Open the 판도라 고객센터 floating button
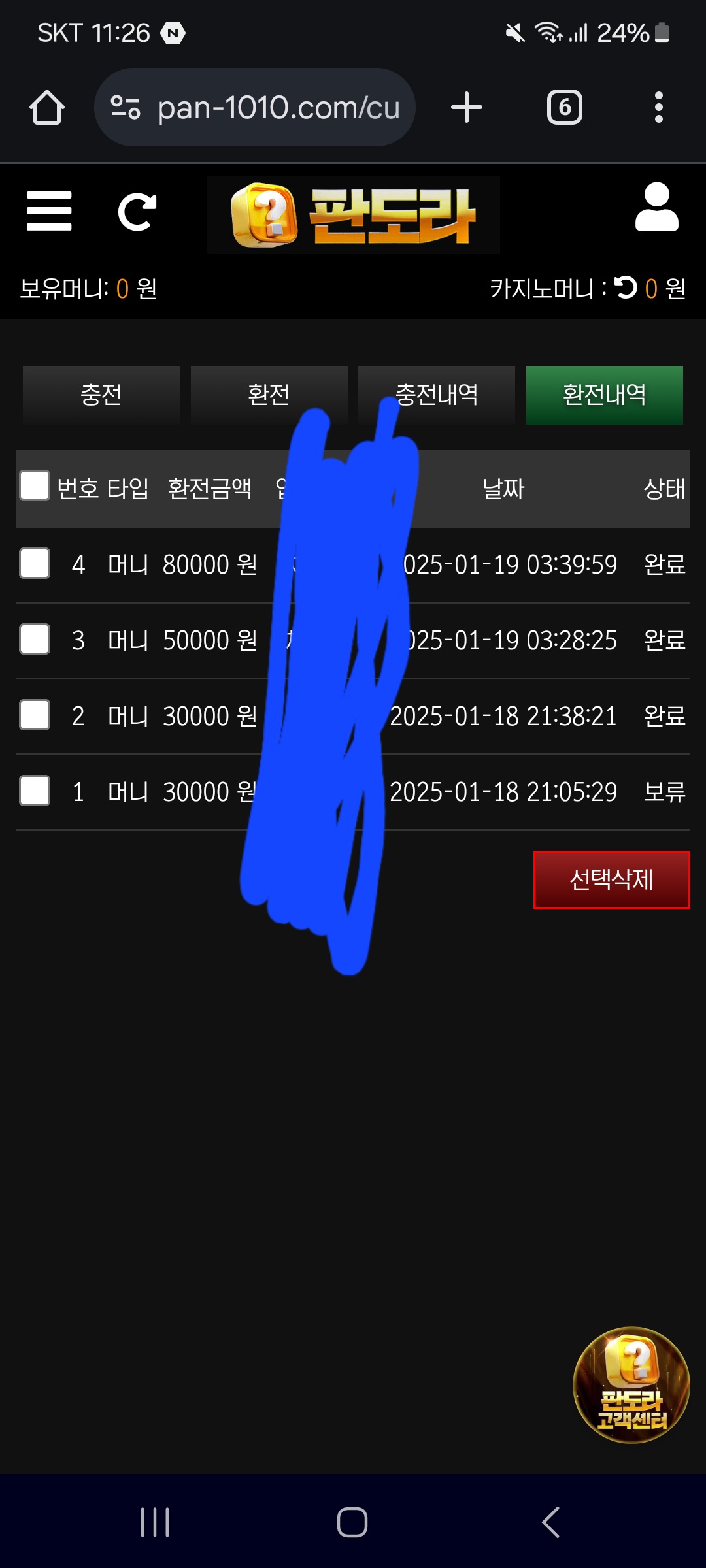The height and width of the screenshot is (1568, 706). (x=631, y=1384)
